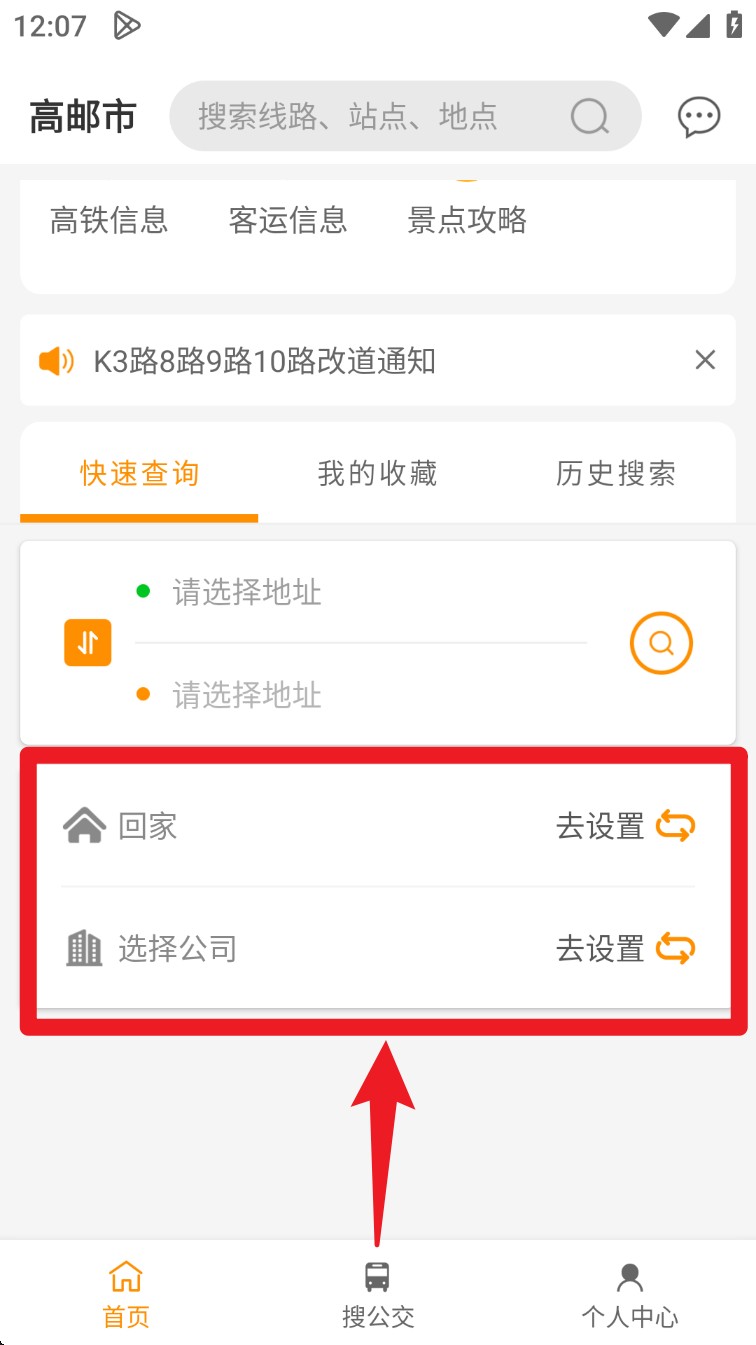Viewport: 756px width, 1345px height.
Task: Tap 高邮市 to change the city
Action: [82, 116]
